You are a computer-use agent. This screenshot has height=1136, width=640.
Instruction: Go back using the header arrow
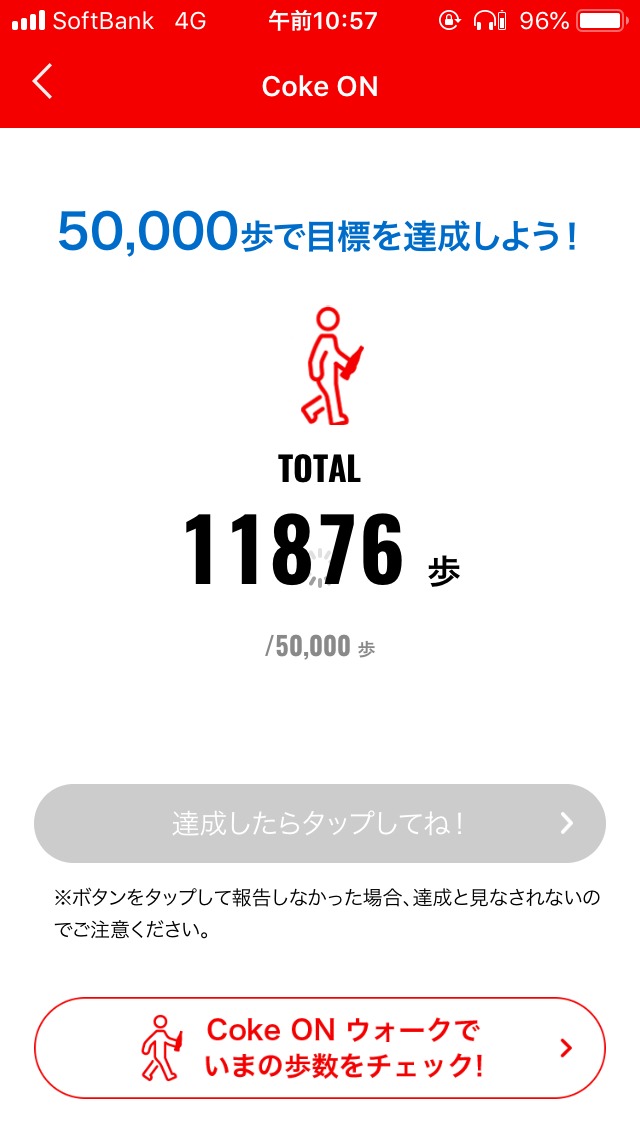42,82
